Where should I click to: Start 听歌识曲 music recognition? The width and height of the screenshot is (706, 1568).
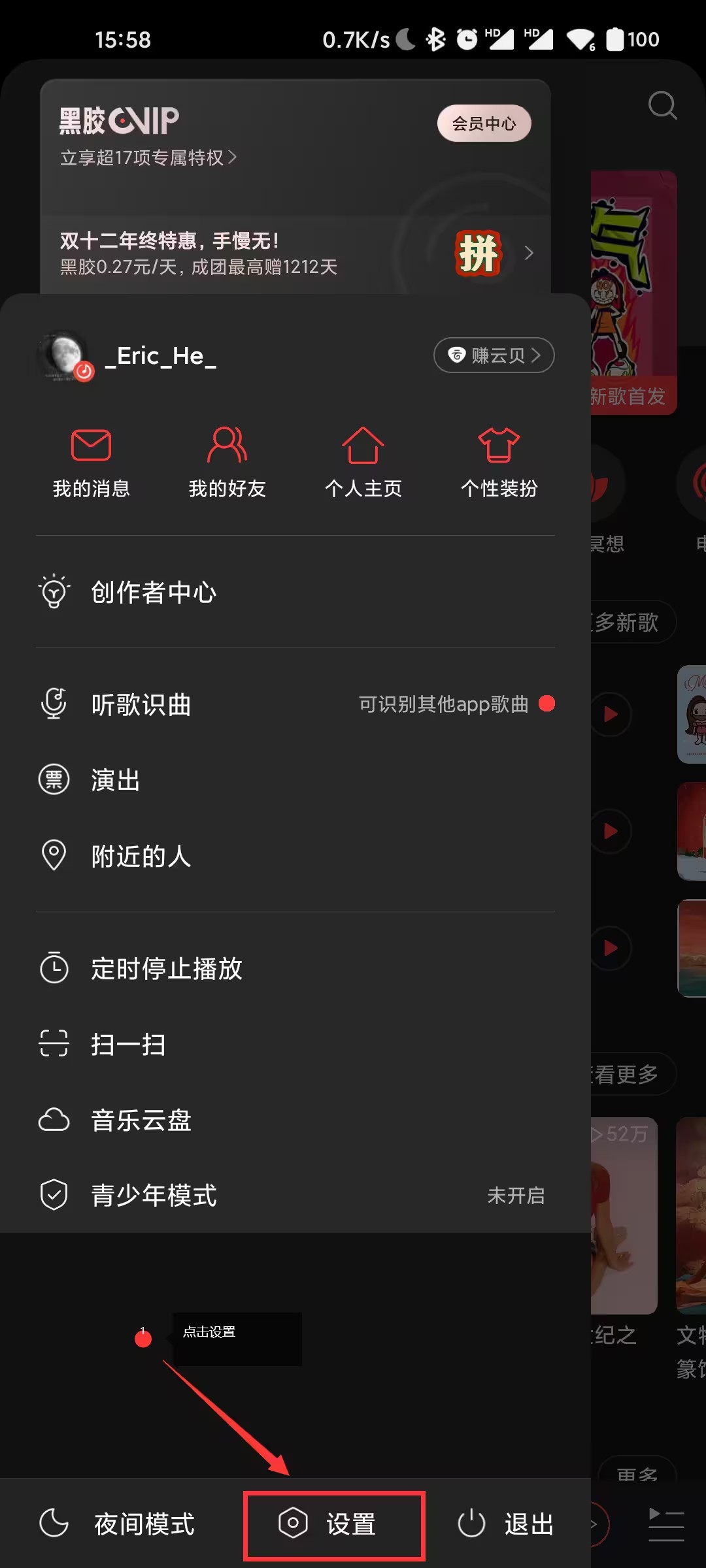141,705
